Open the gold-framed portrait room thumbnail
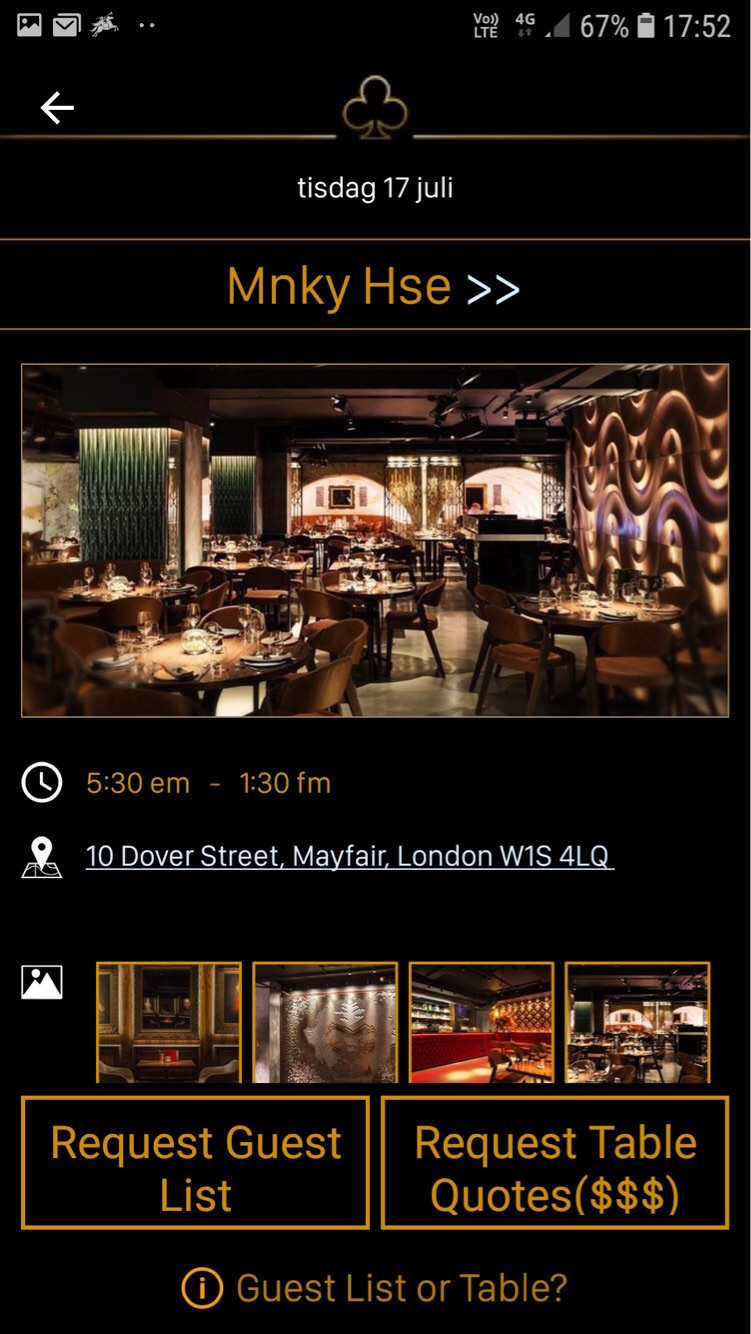Screen dimensions: 751x1334 click(169, 1022)
